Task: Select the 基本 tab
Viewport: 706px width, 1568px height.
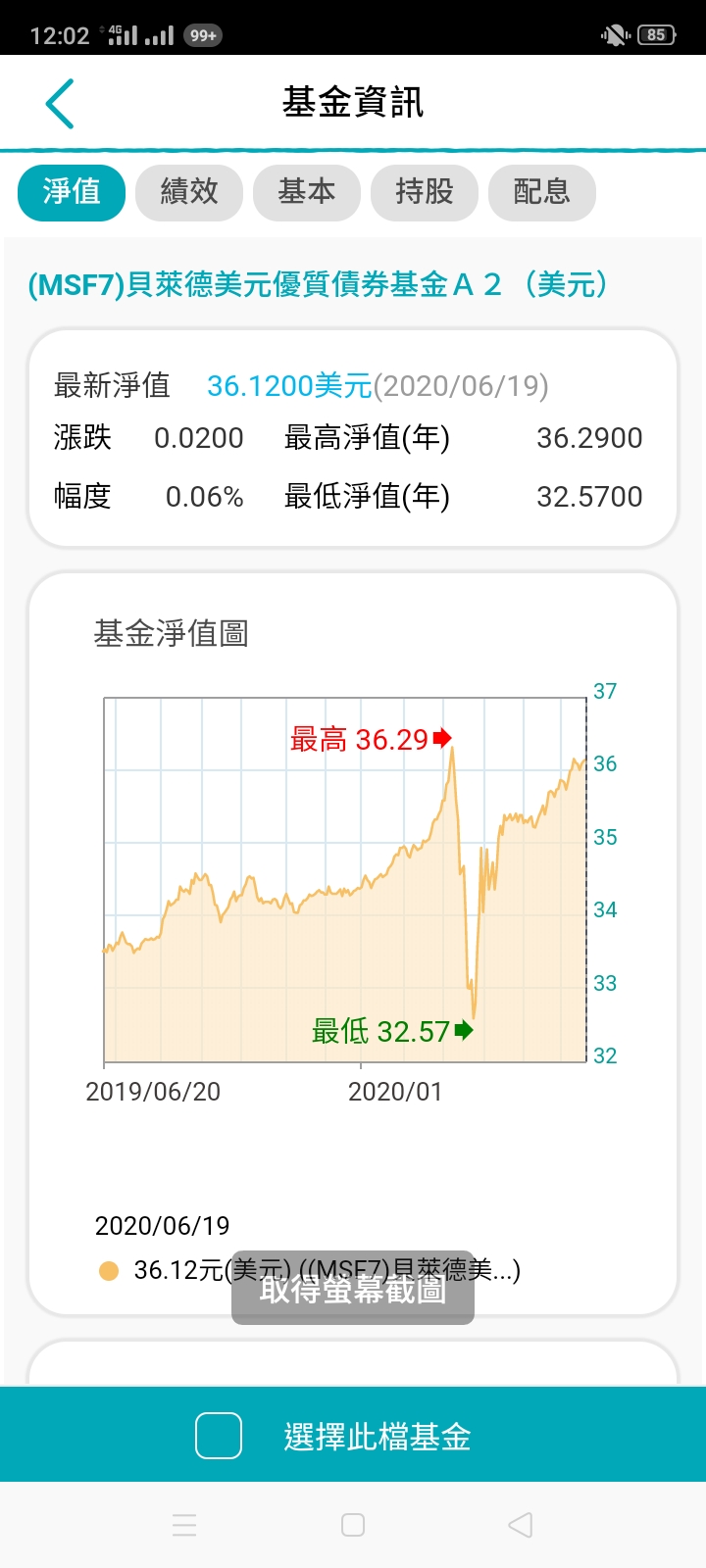Action: click(307, 193)
